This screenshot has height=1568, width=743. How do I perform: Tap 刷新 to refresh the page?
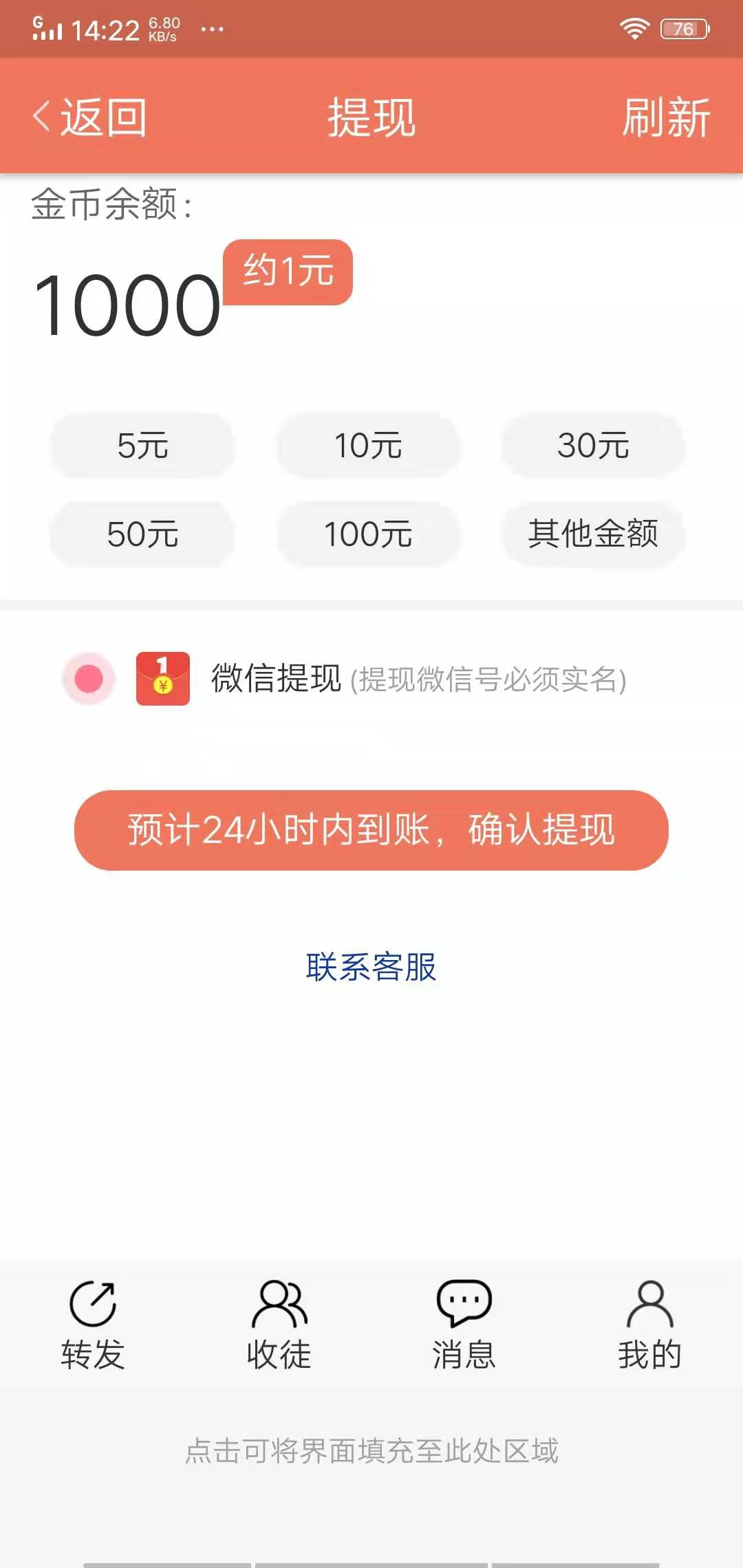point(664,118)
